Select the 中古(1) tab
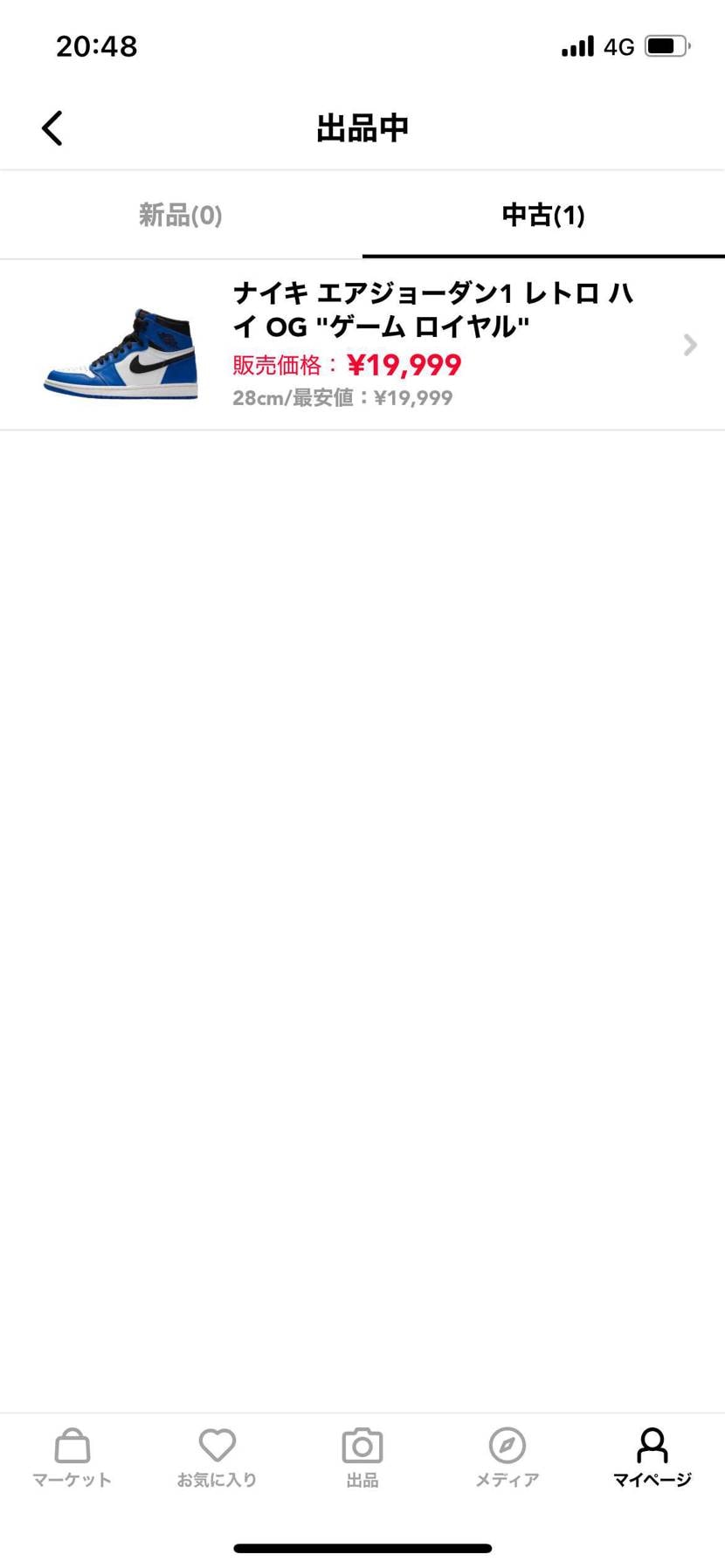This screenshot has height=1568, width=725. click(x=543, y=215)
